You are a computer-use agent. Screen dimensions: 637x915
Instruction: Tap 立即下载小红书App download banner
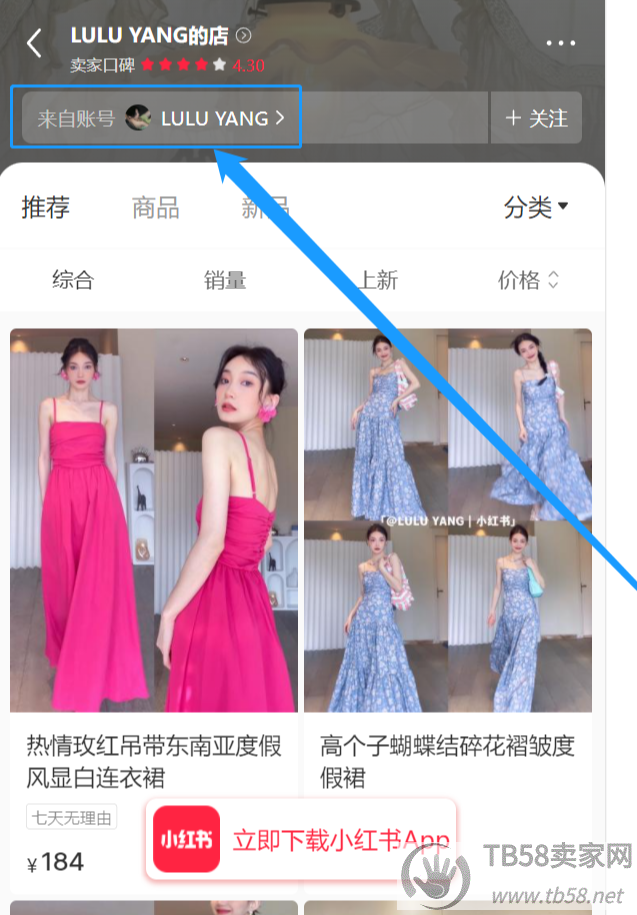tap(301, 840)
